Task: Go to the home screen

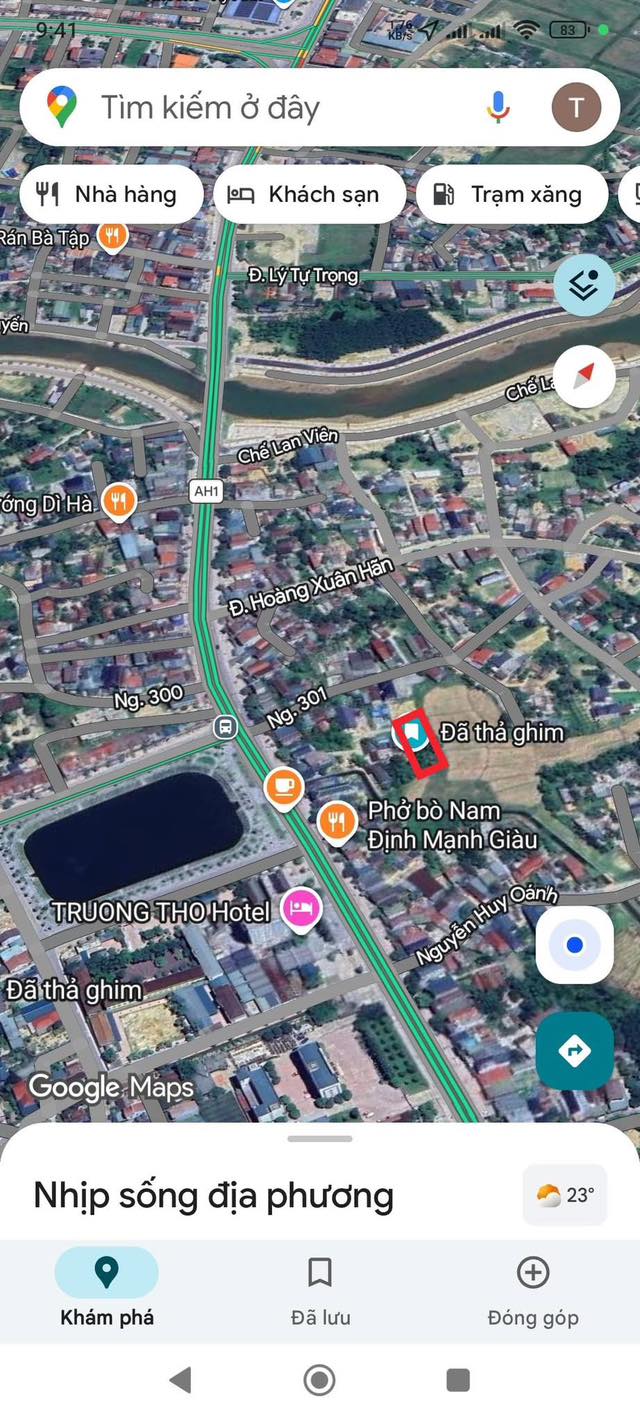Action: point(320,1381)
